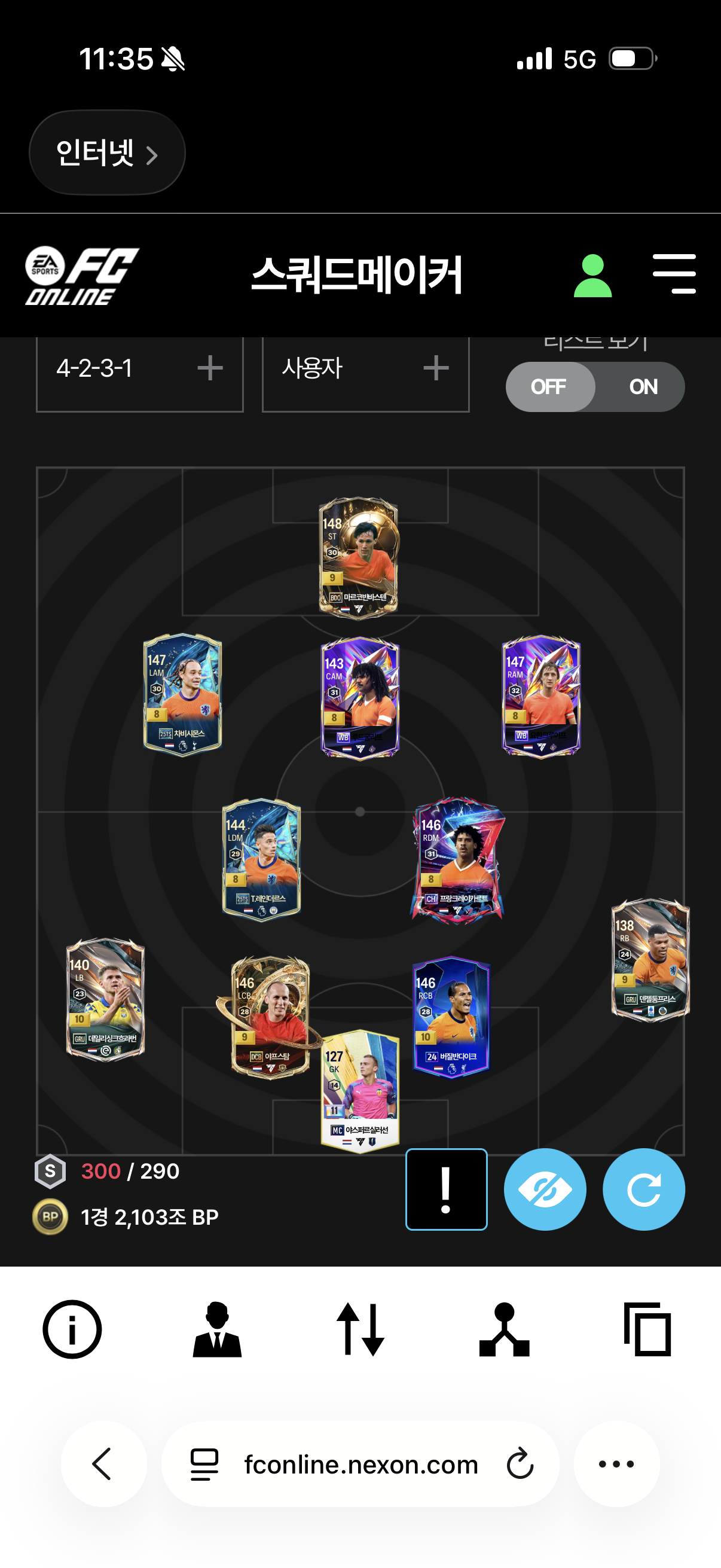The height and width of the screenshot is (1568, 721).
Task: Select the RCB 버질반다이크 card
Action: tap(451, 1017)
